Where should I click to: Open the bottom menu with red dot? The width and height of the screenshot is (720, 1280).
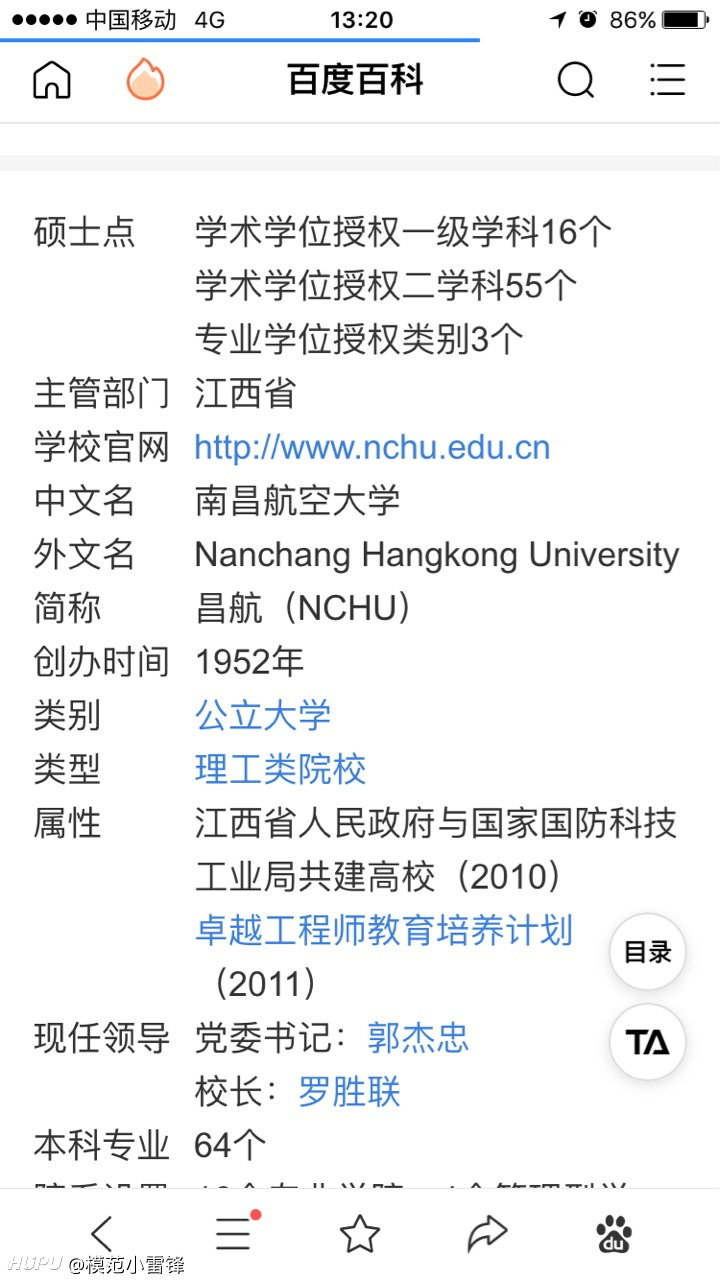pos(236,1233)
